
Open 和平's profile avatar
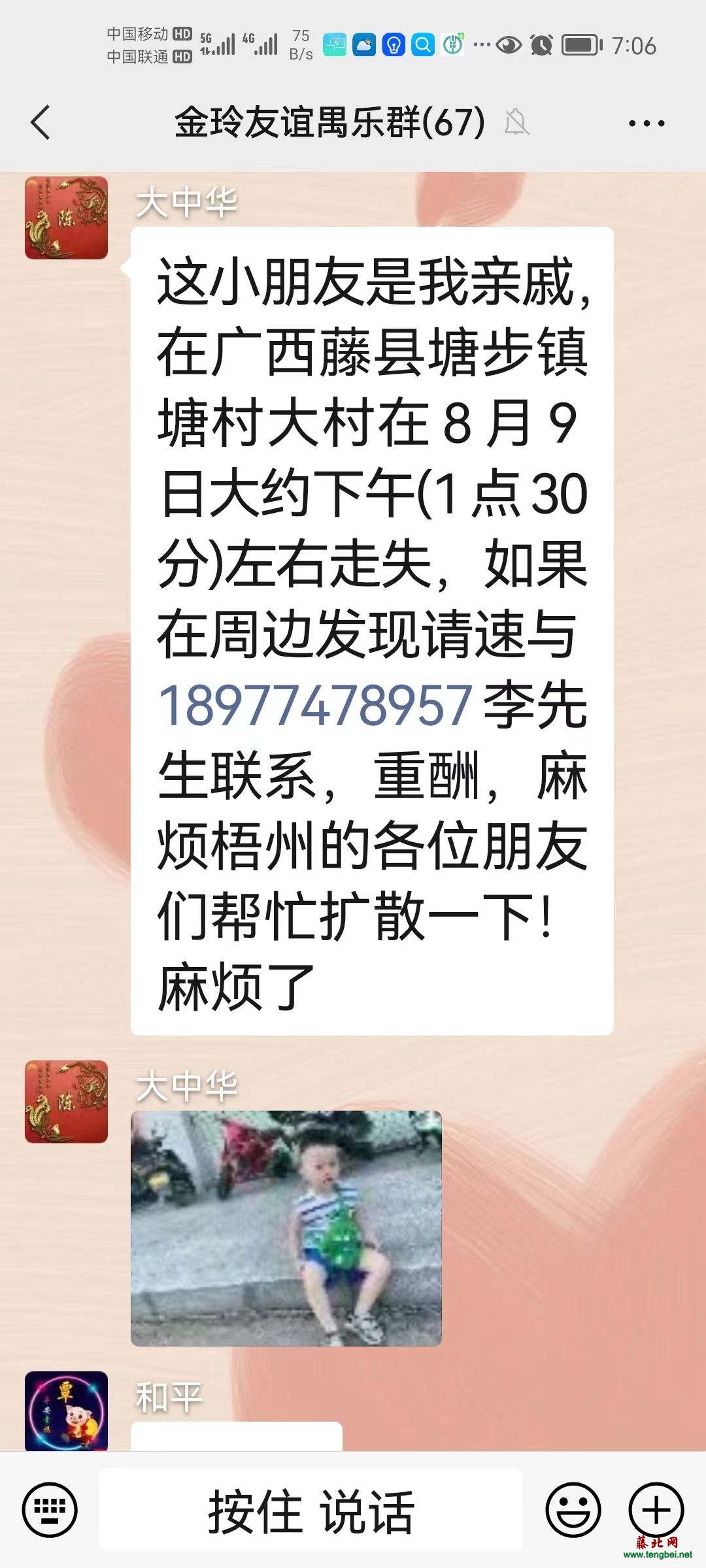click(66, 1411)
